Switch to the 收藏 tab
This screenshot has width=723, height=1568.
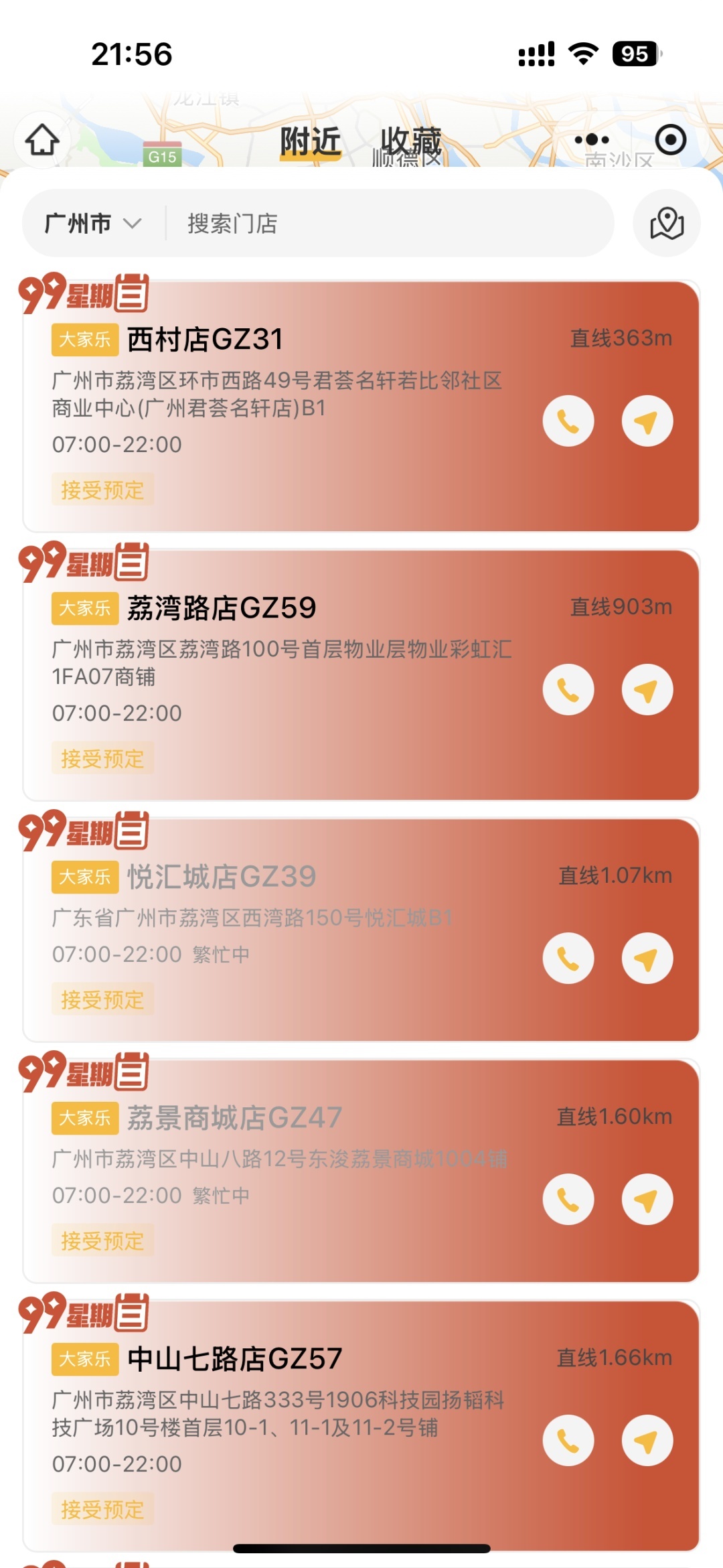point(411,141)
